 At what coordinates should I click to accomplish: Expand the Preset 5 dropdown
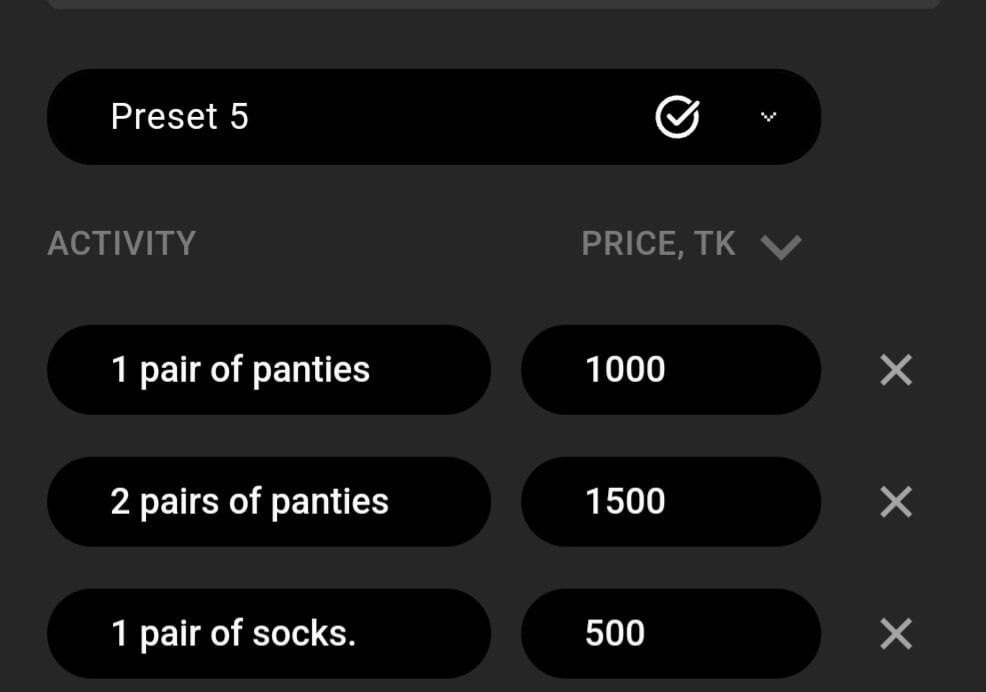[768, 117]
